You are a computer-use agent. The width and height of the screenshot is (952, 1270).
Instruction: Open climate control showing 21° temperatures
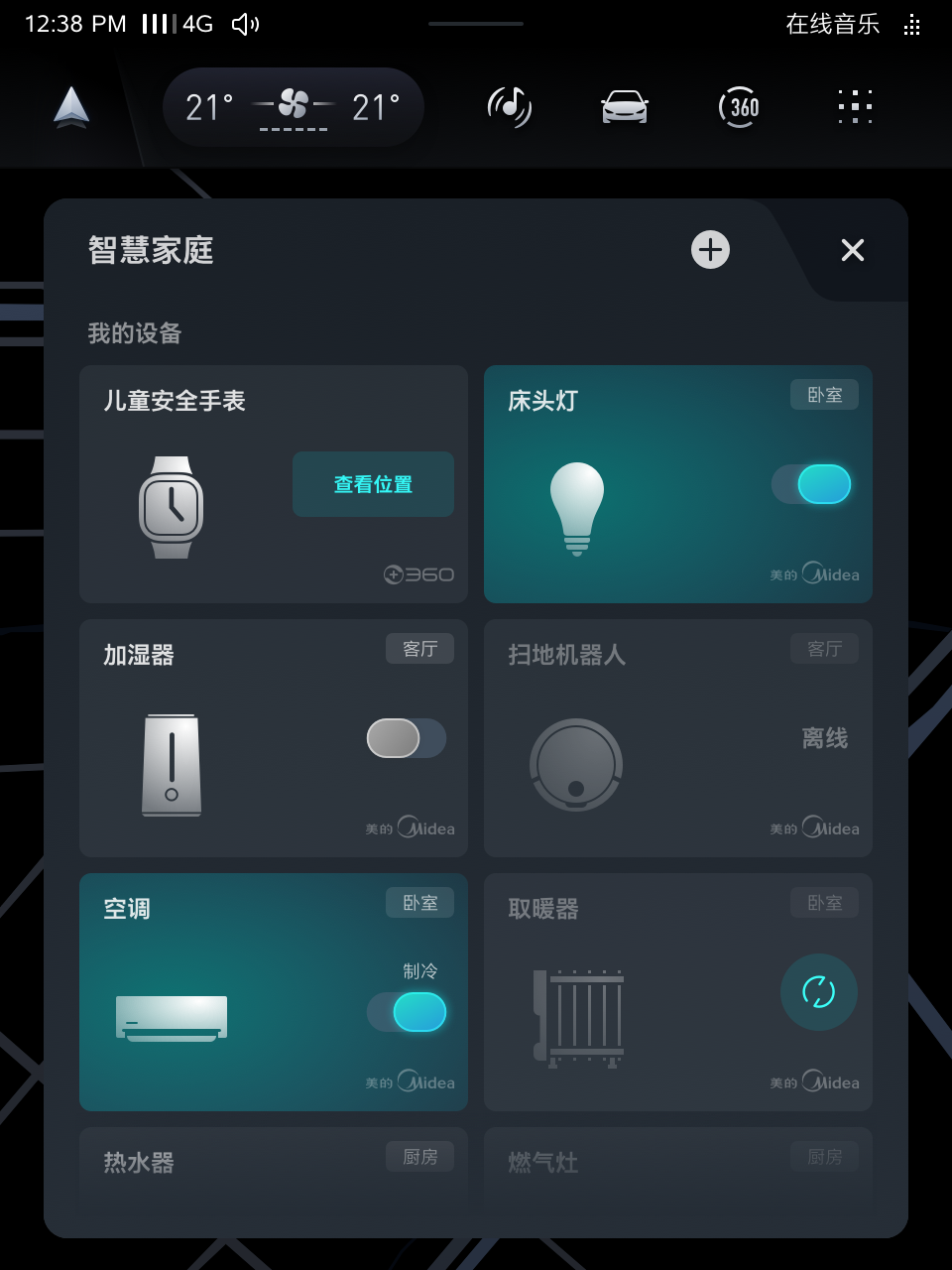pos(293,107)
